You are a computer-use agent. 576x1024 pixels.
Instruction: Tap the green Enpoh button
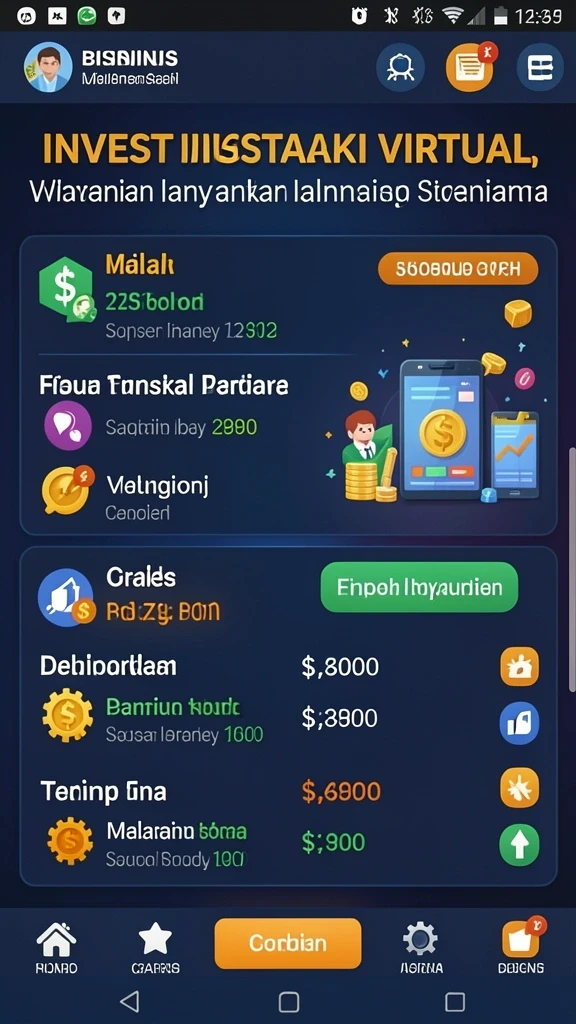[419, 587]
